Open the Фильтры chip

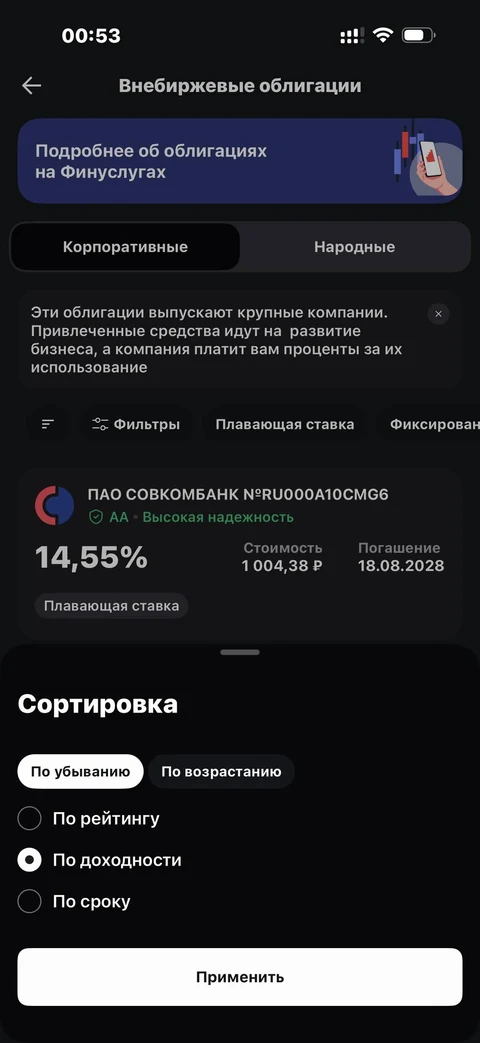point(136,424)
